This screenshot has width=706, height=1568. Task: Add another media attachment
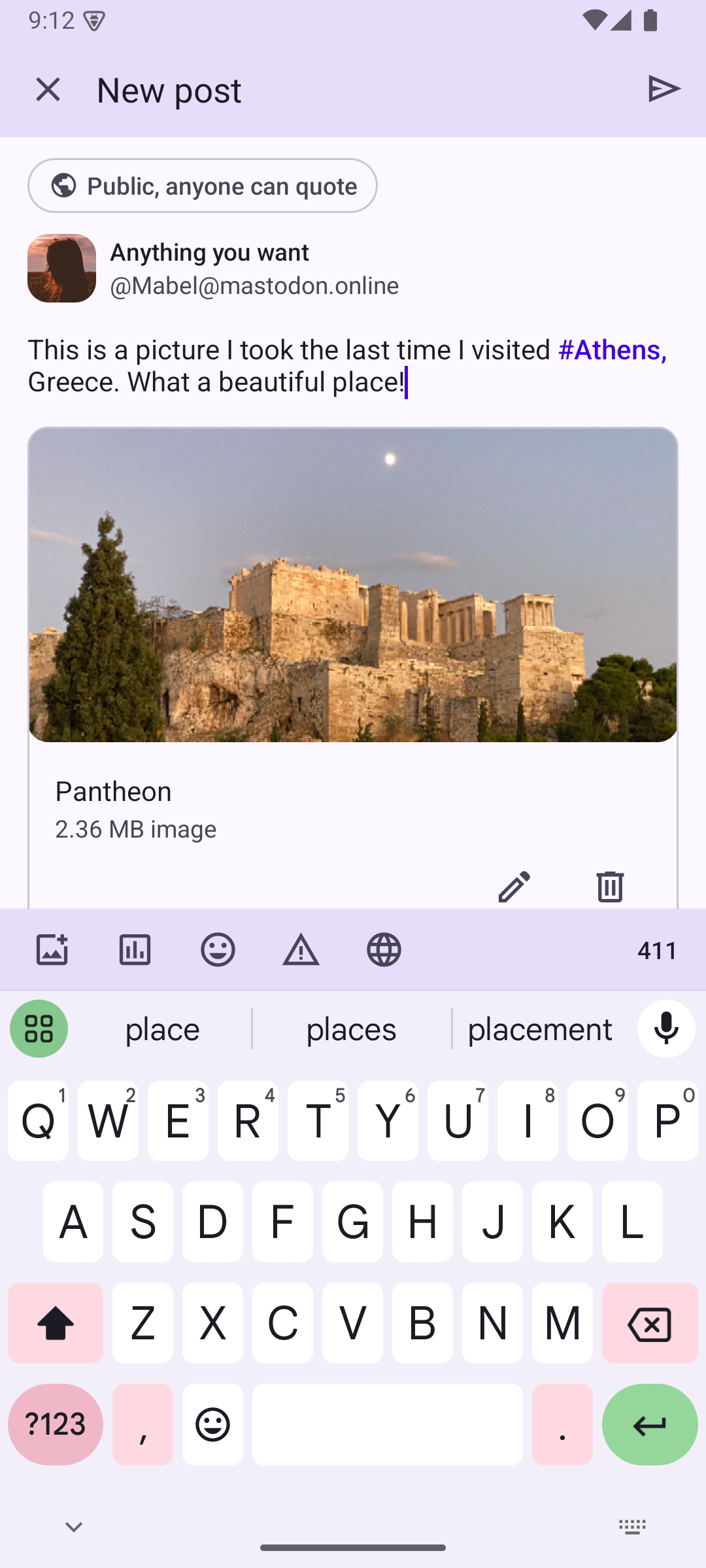coord(52,949)
